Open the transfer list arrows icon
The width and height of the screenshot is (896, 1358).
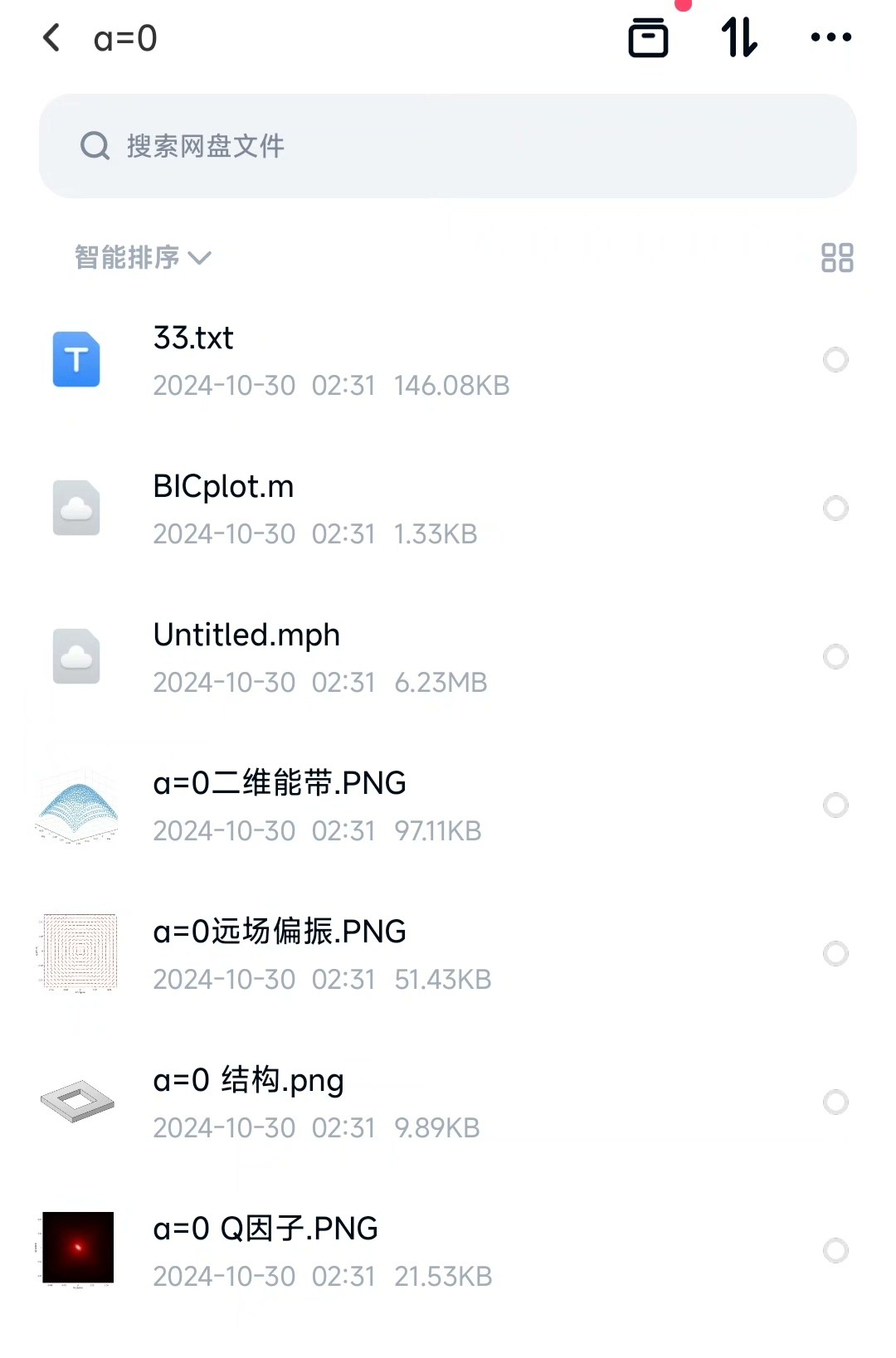(739, 38)
